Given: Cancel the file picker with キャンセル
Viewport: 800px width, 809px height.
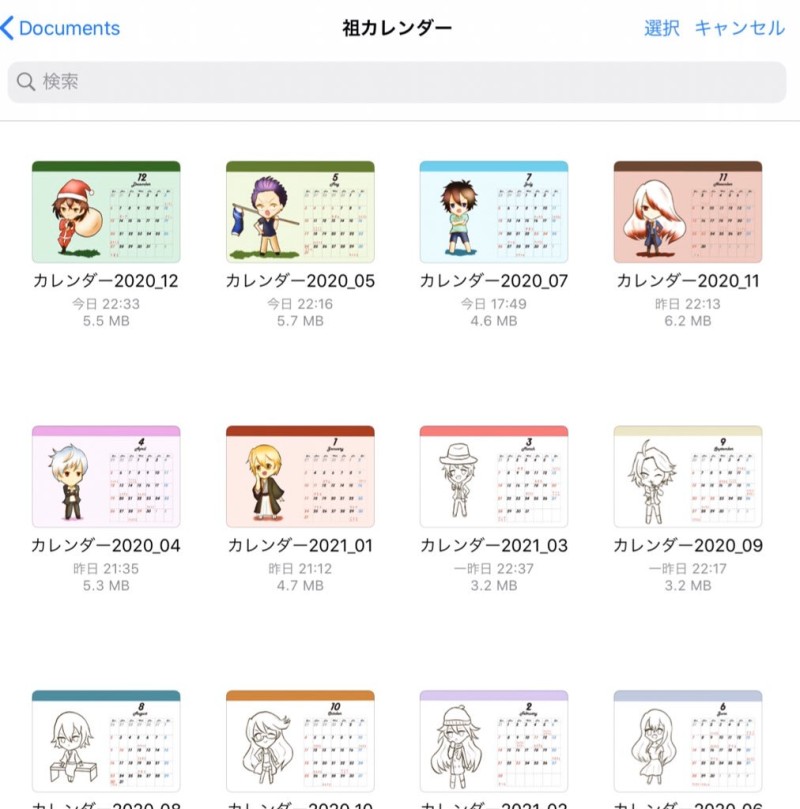Looking at the screenshot, I should pyautogui.click(x=740, y=28).
